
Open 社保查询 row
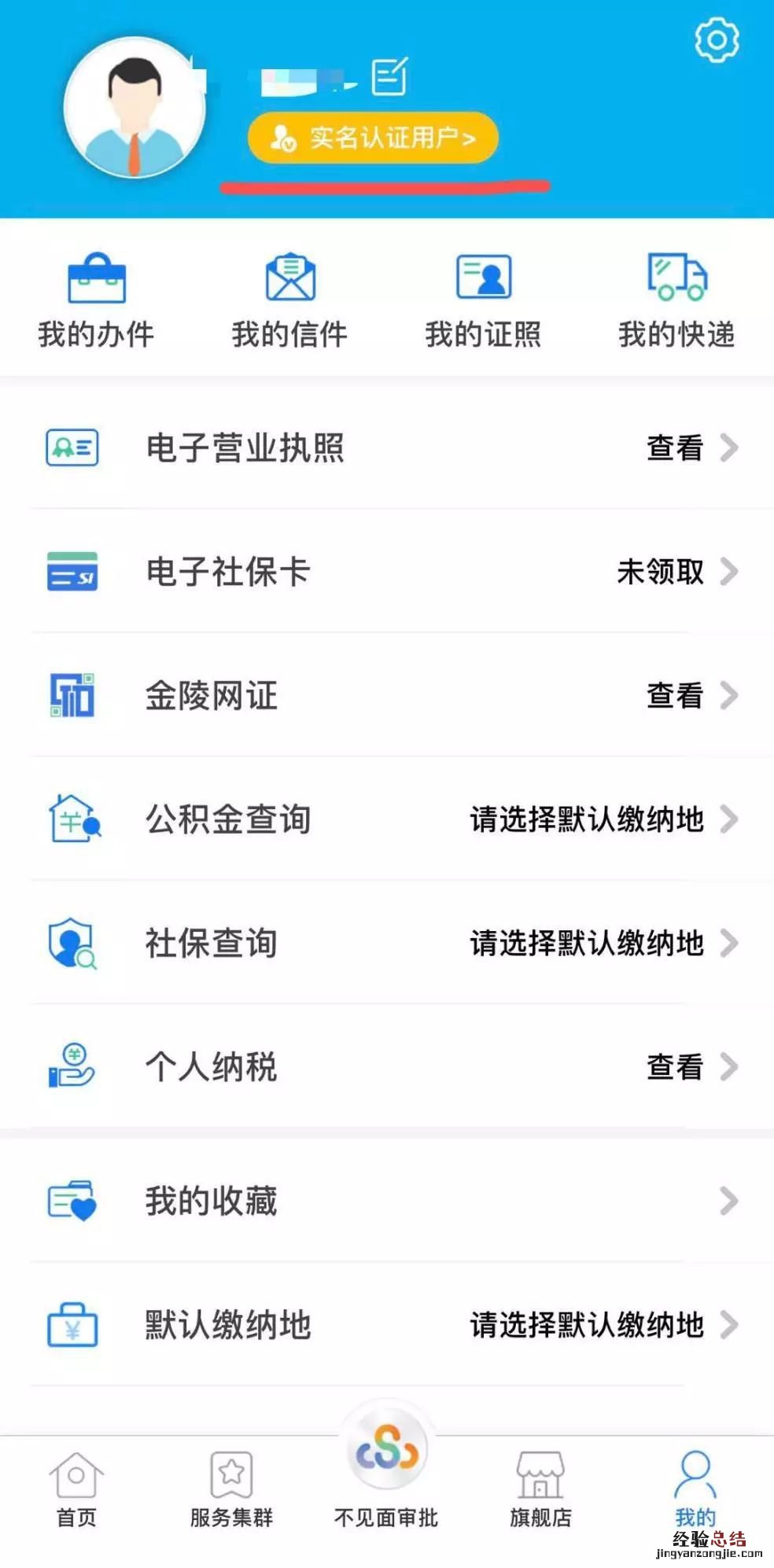[387, 943]
